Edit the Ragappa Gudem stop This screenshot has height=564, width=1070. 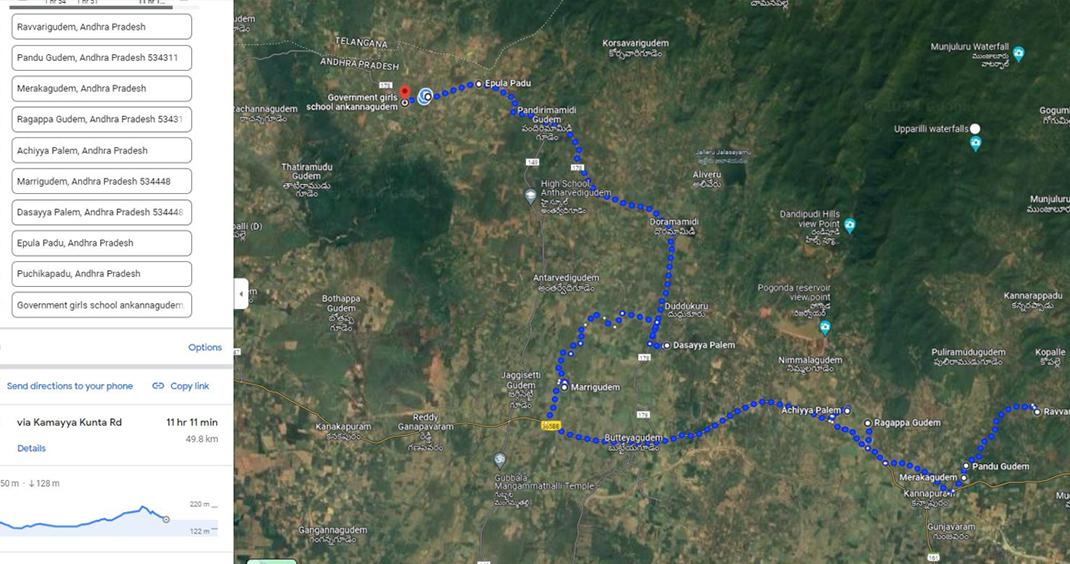(101, 119)
